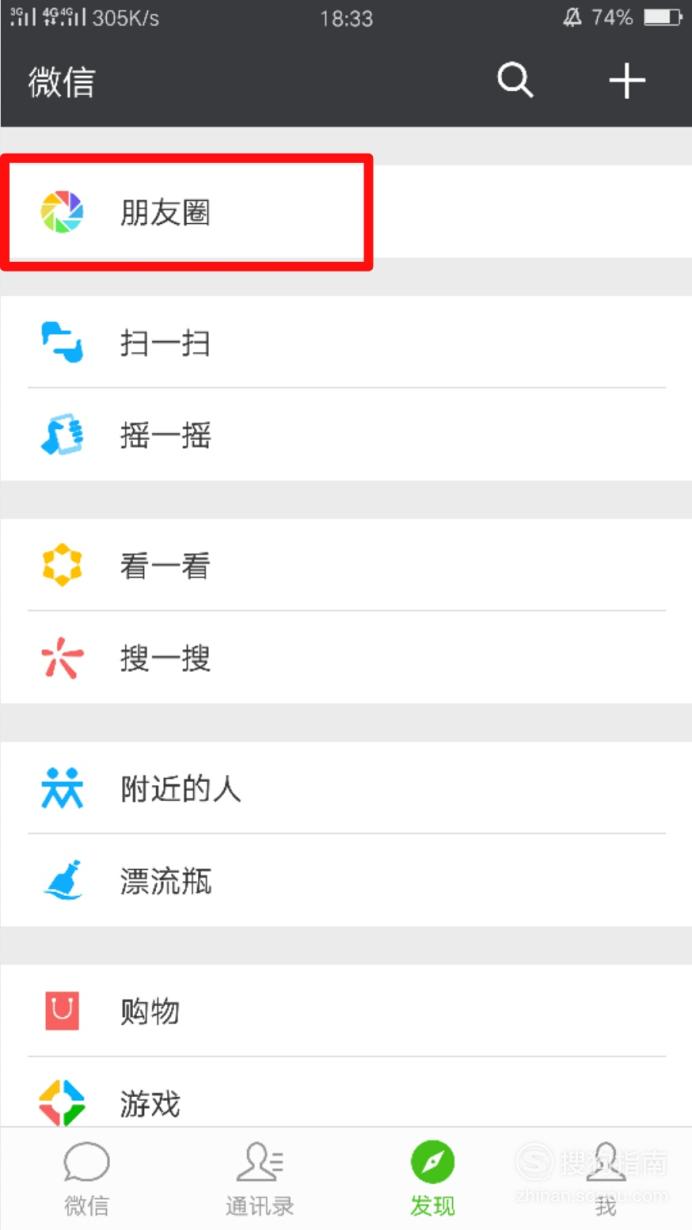
Task: Open 扫一扫 scanner
Action: click(346, 342)
